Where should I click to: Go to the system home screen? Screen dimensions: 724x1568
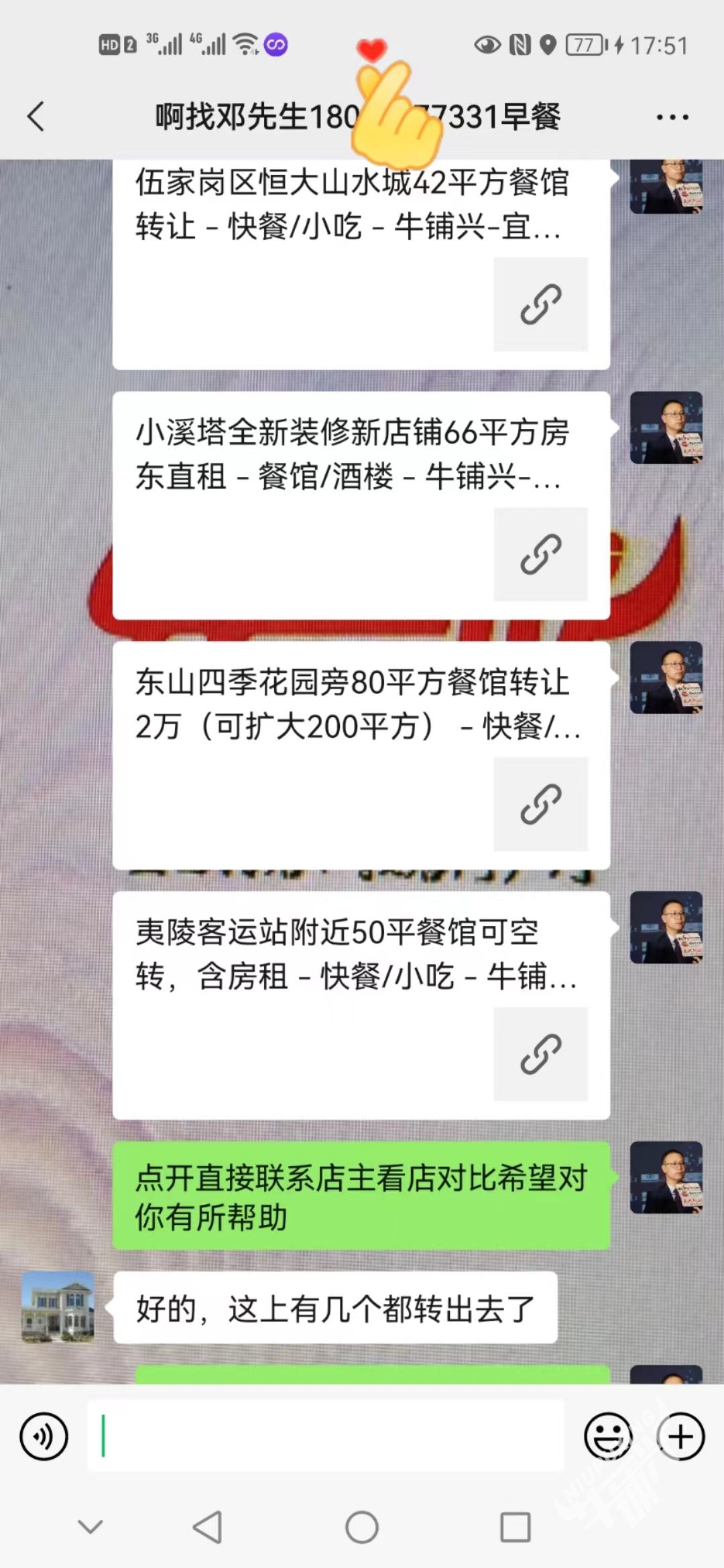[x=362, y=1527]
